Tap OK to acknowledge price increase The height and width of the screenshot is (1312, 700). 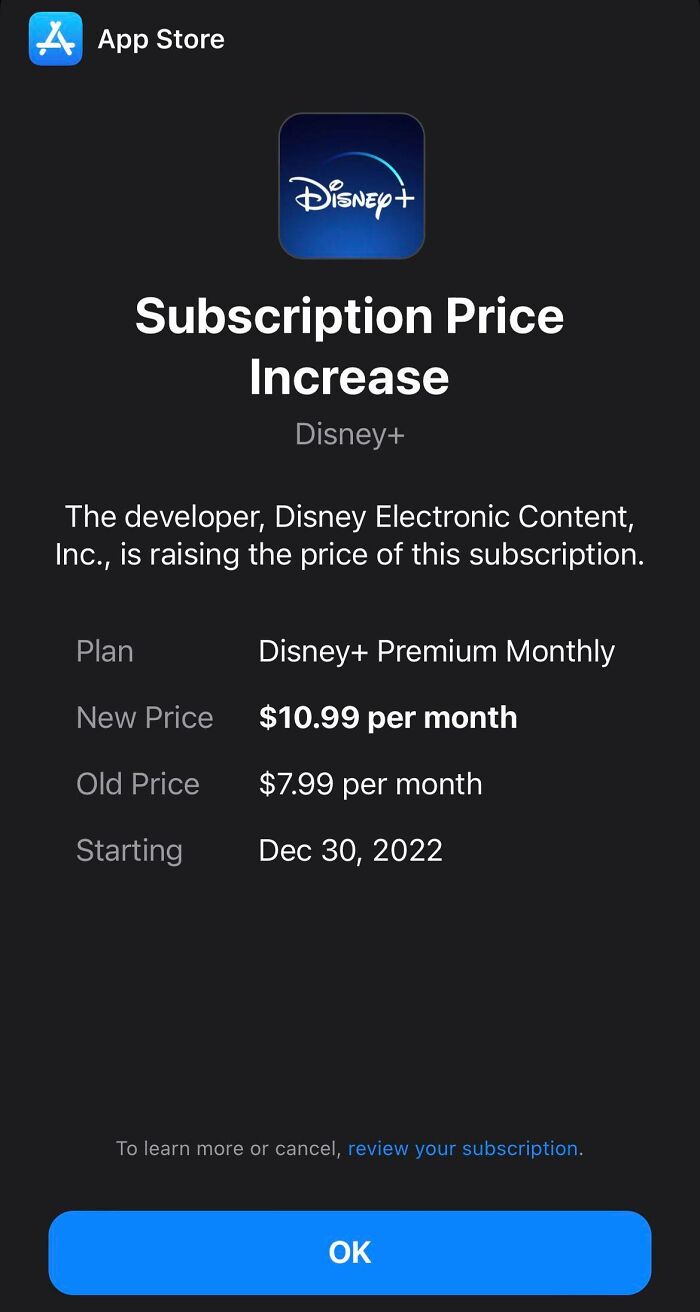(350, 1252)
